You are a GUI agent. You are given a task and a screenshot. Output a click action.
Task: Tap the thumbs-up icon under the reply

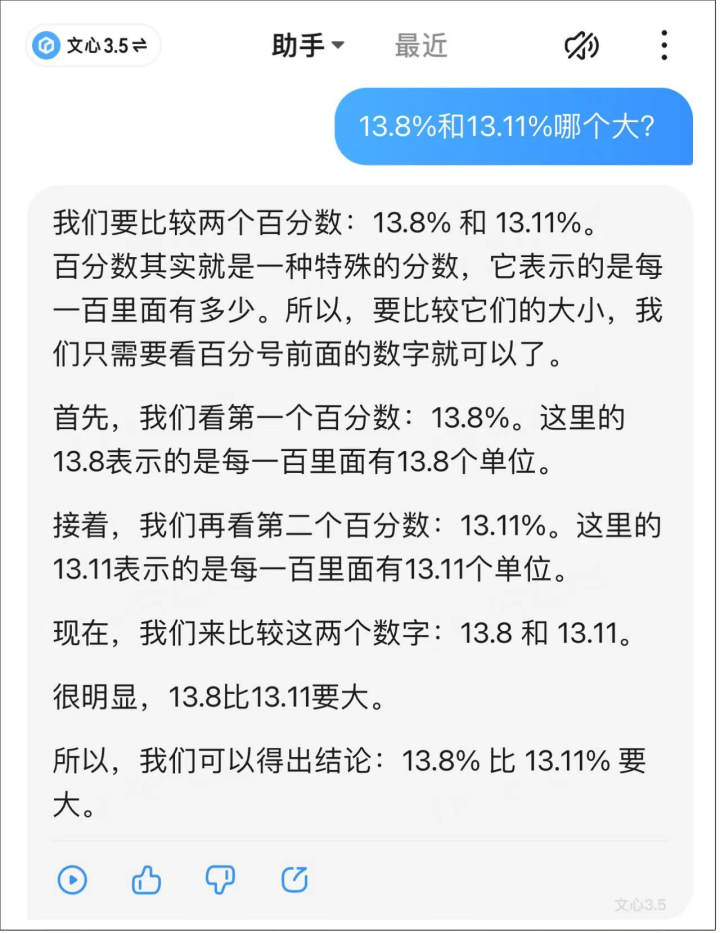point(145,881)
